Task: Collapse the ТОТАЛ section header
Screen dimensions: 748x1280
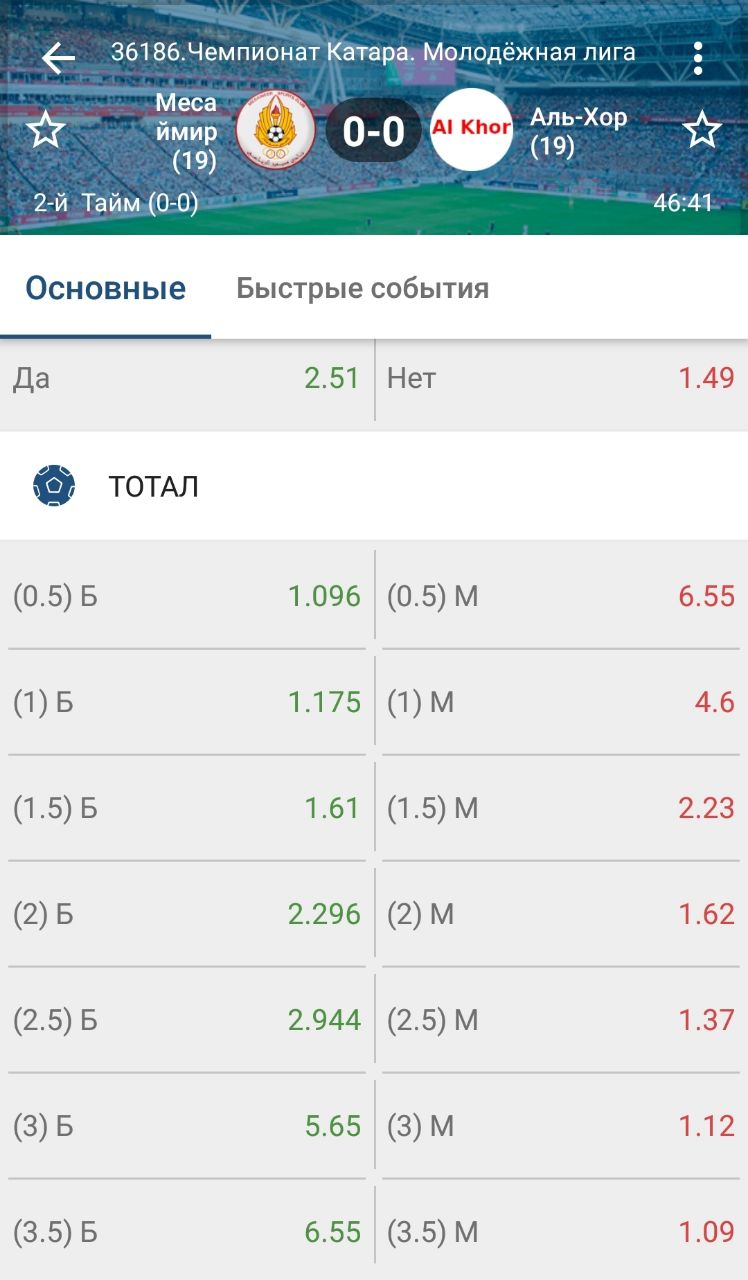Action: pyautogui.click(x=374, y=487)
